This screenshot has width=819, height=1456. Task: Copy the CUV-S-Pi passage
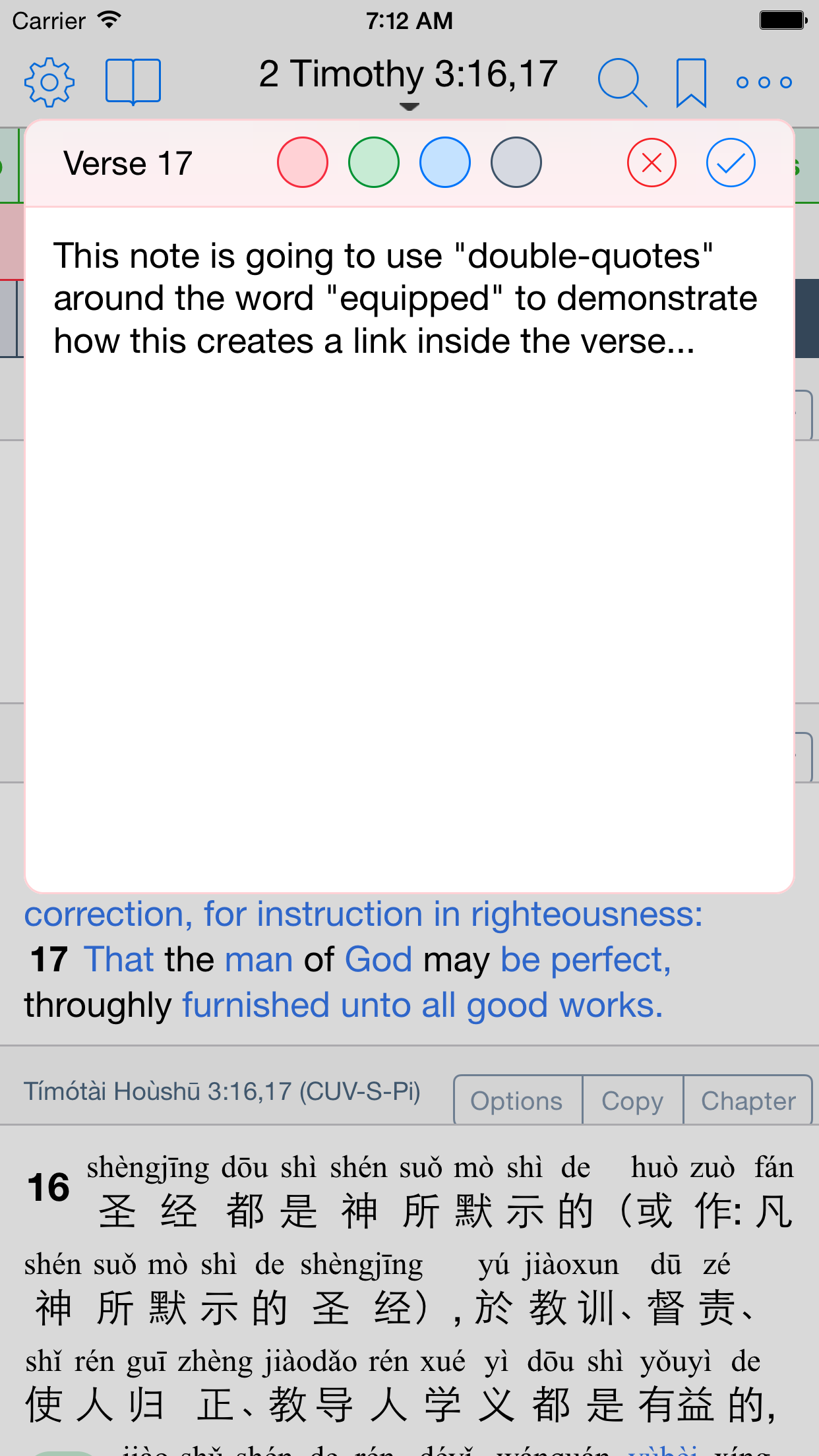click(x=633, y=1101)
